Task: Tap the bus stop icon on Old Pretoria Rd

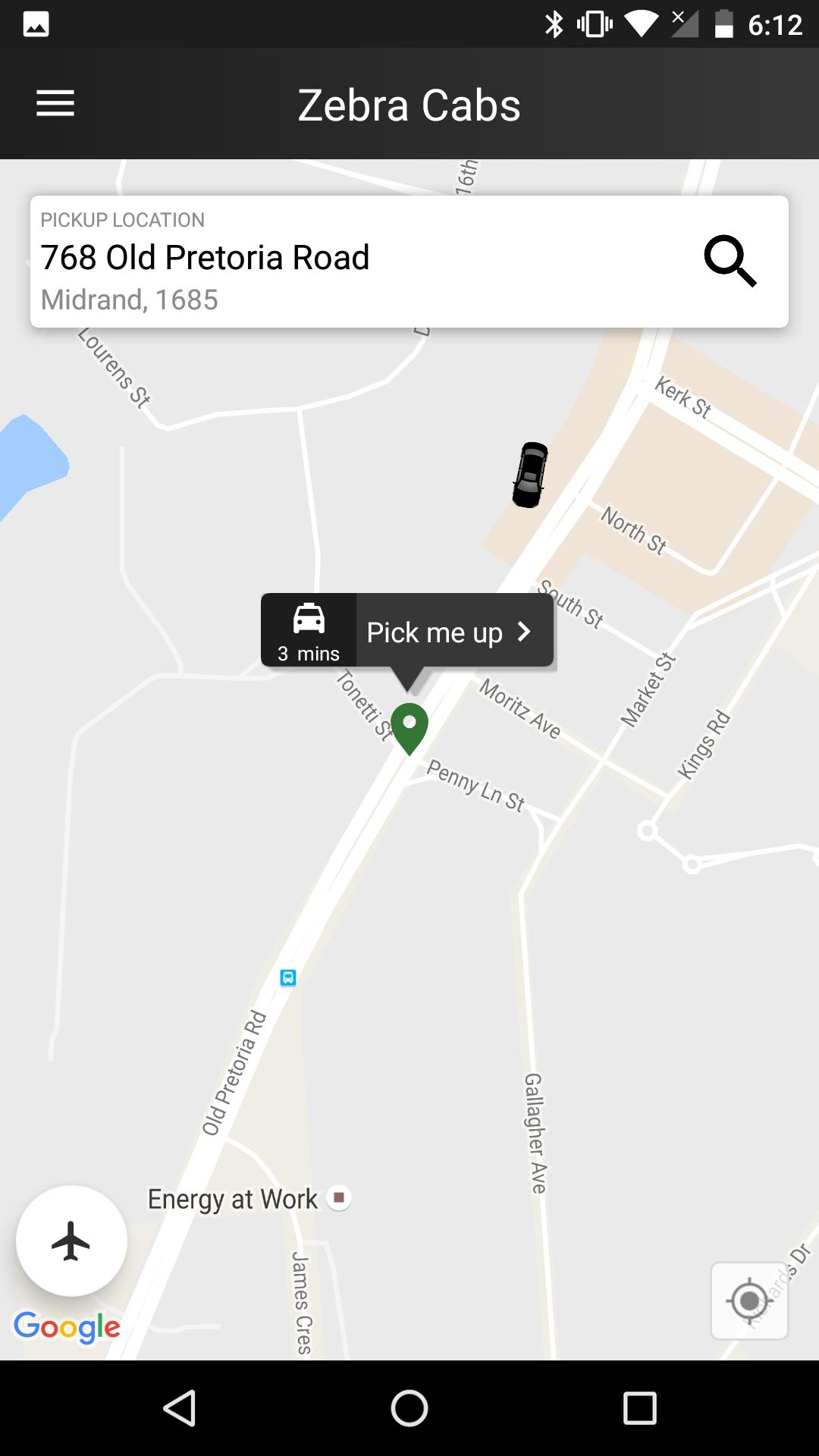Action: [289, 979]
